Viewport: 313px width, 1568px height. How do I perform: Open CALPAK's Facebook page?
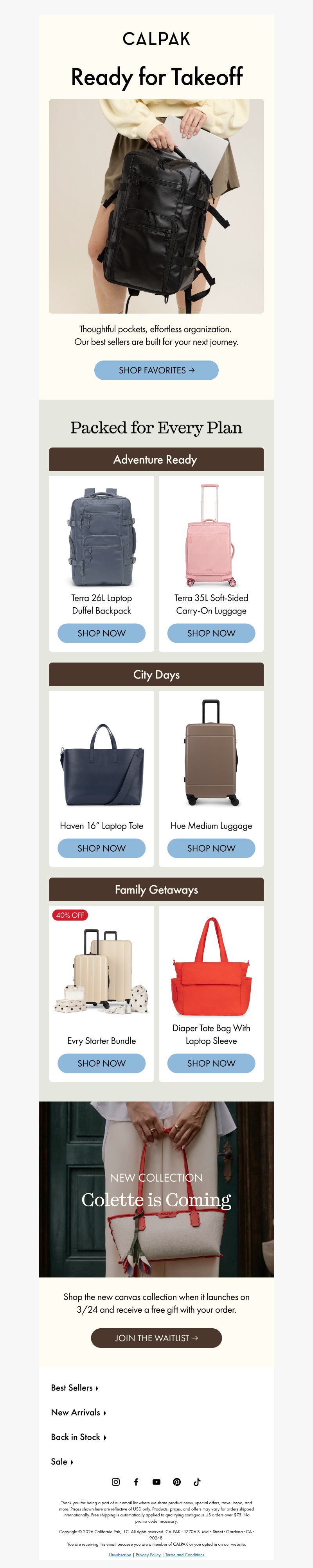(136, 1482)
